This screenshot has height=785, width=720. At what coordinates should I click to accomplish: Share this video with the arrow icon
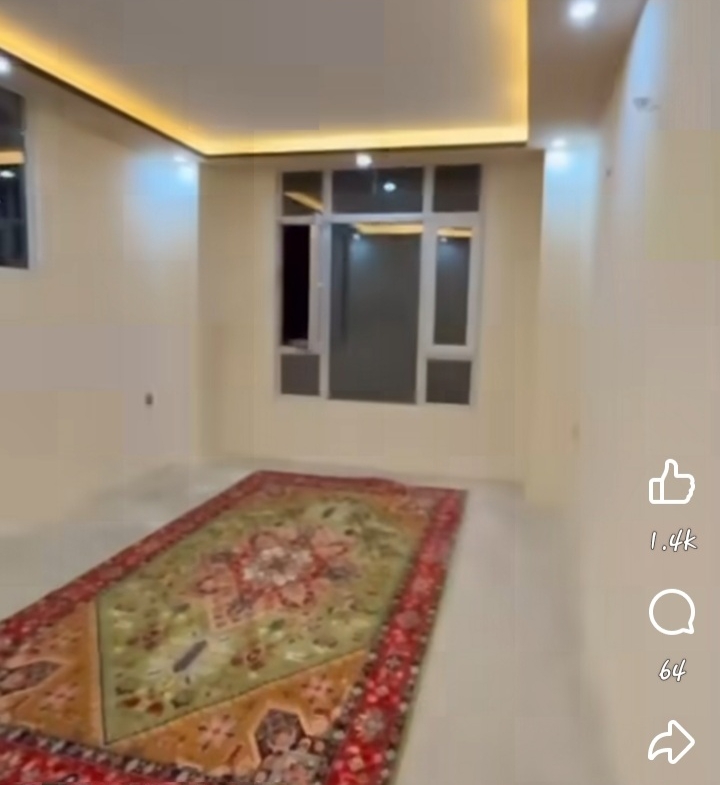(x=671, y=742)
